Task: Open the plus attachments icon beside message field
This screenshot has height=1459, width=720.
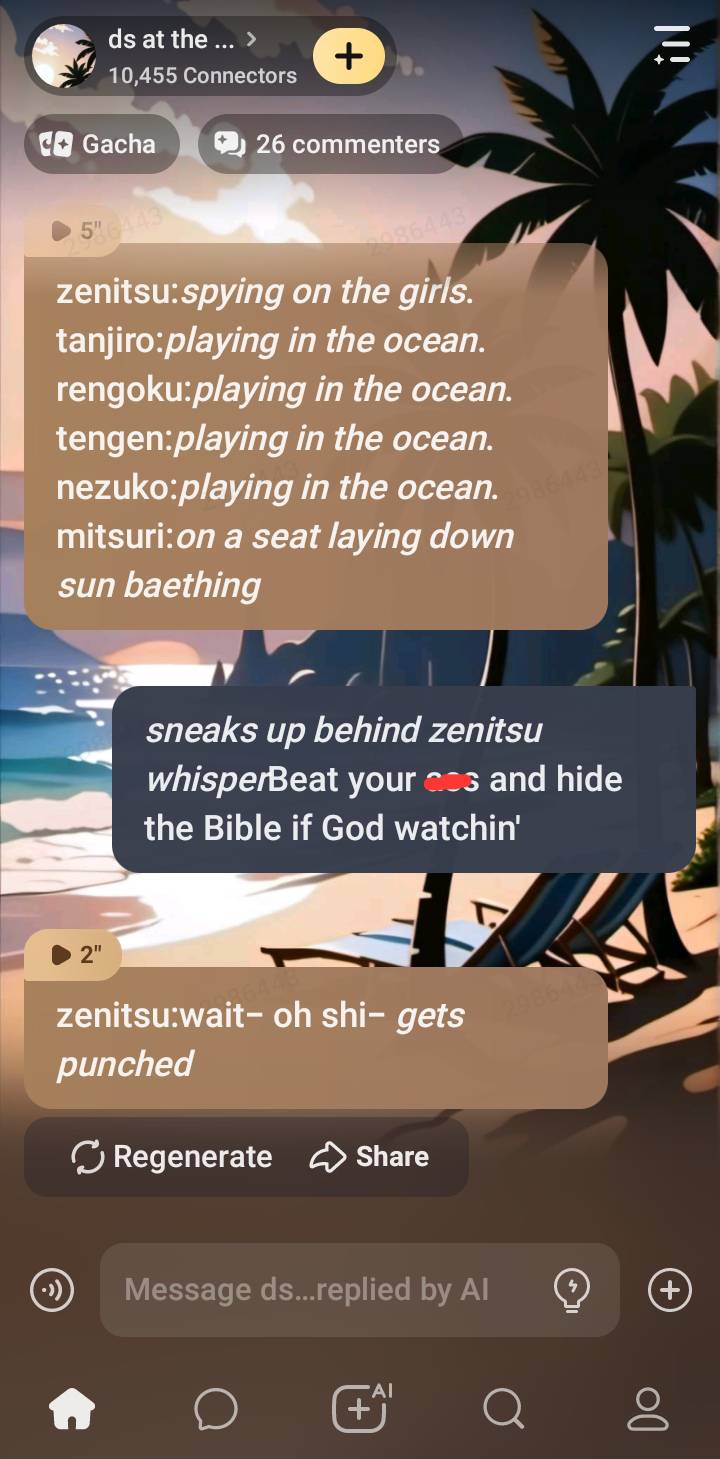Action: point(670,1290)
